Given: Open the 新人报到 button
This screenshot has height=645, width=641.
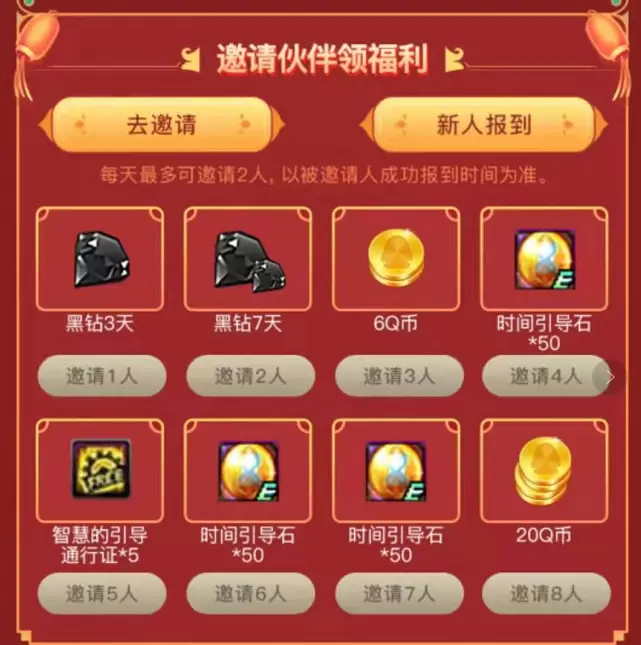Looking at the screenshot, I should pos(484,125).
